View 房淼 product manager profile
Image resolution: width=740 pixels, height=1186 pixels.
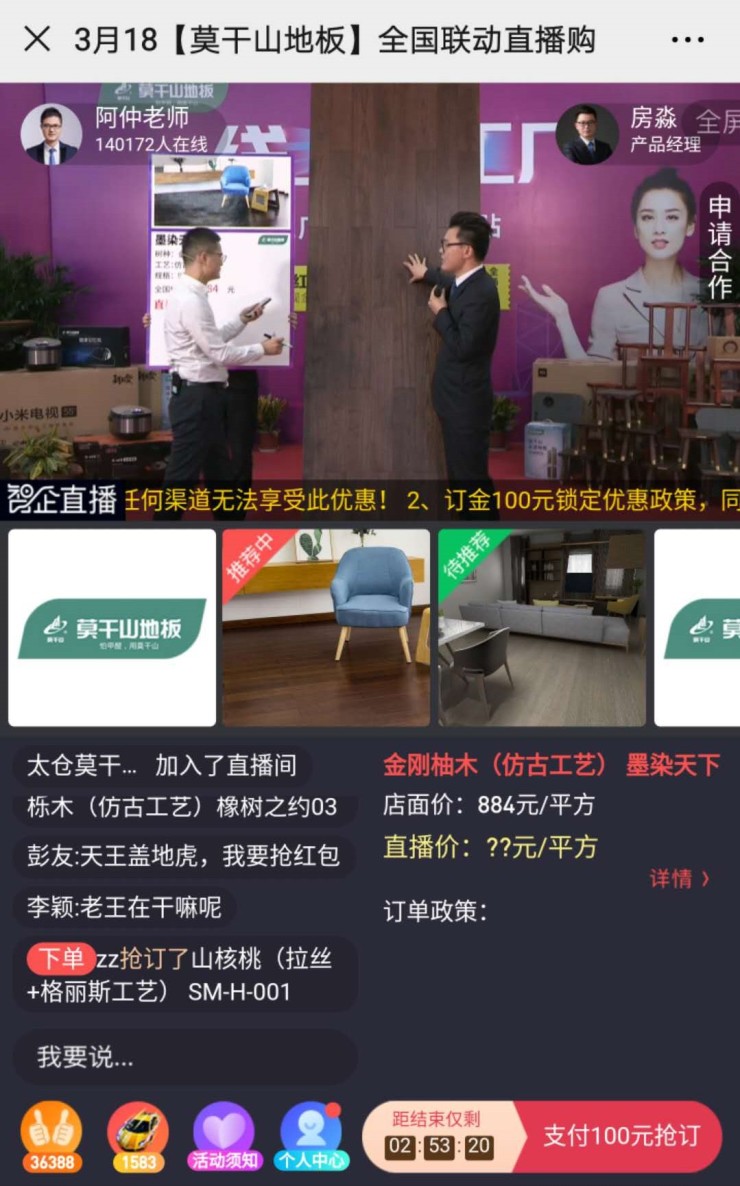tap(587, 132)
